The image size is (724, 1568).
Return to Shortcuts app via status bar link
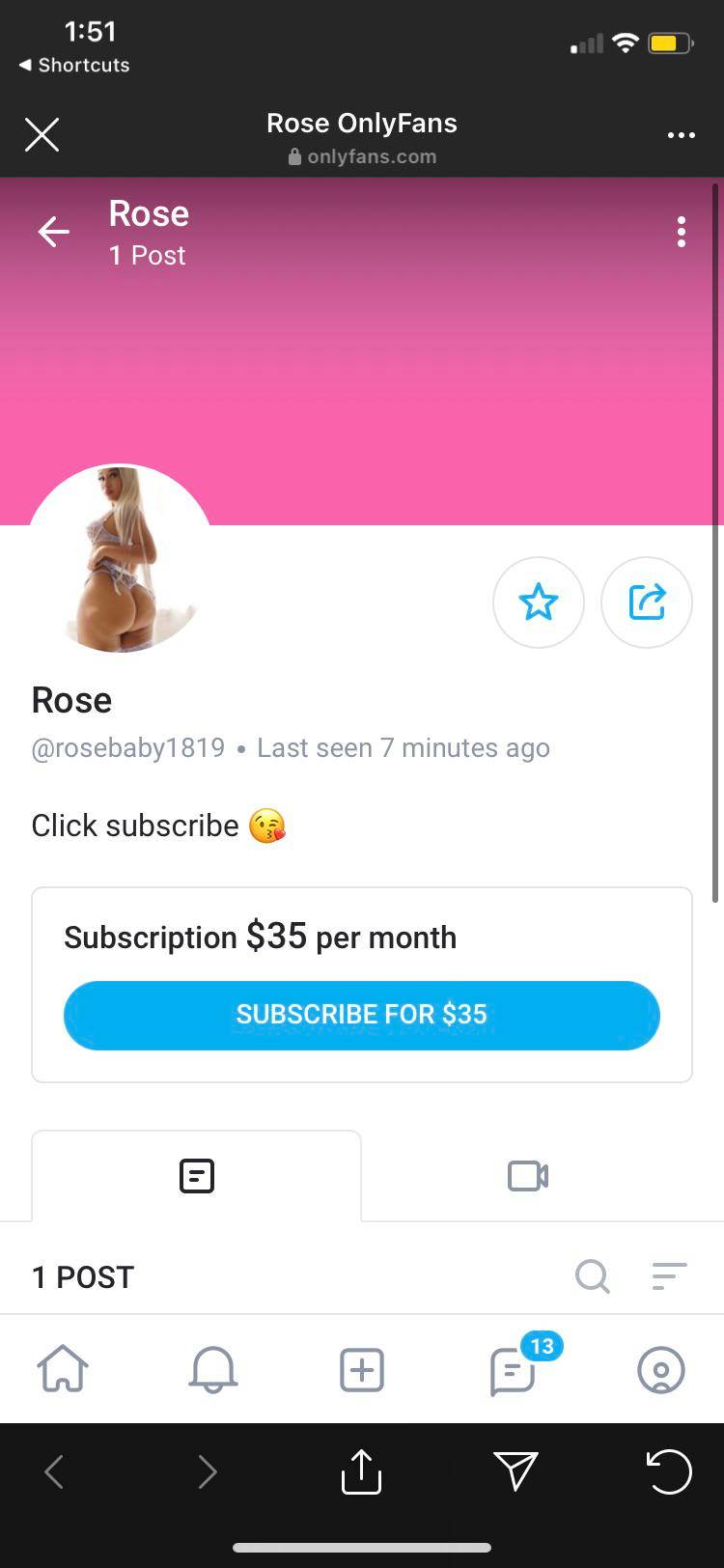coord(72,65)
